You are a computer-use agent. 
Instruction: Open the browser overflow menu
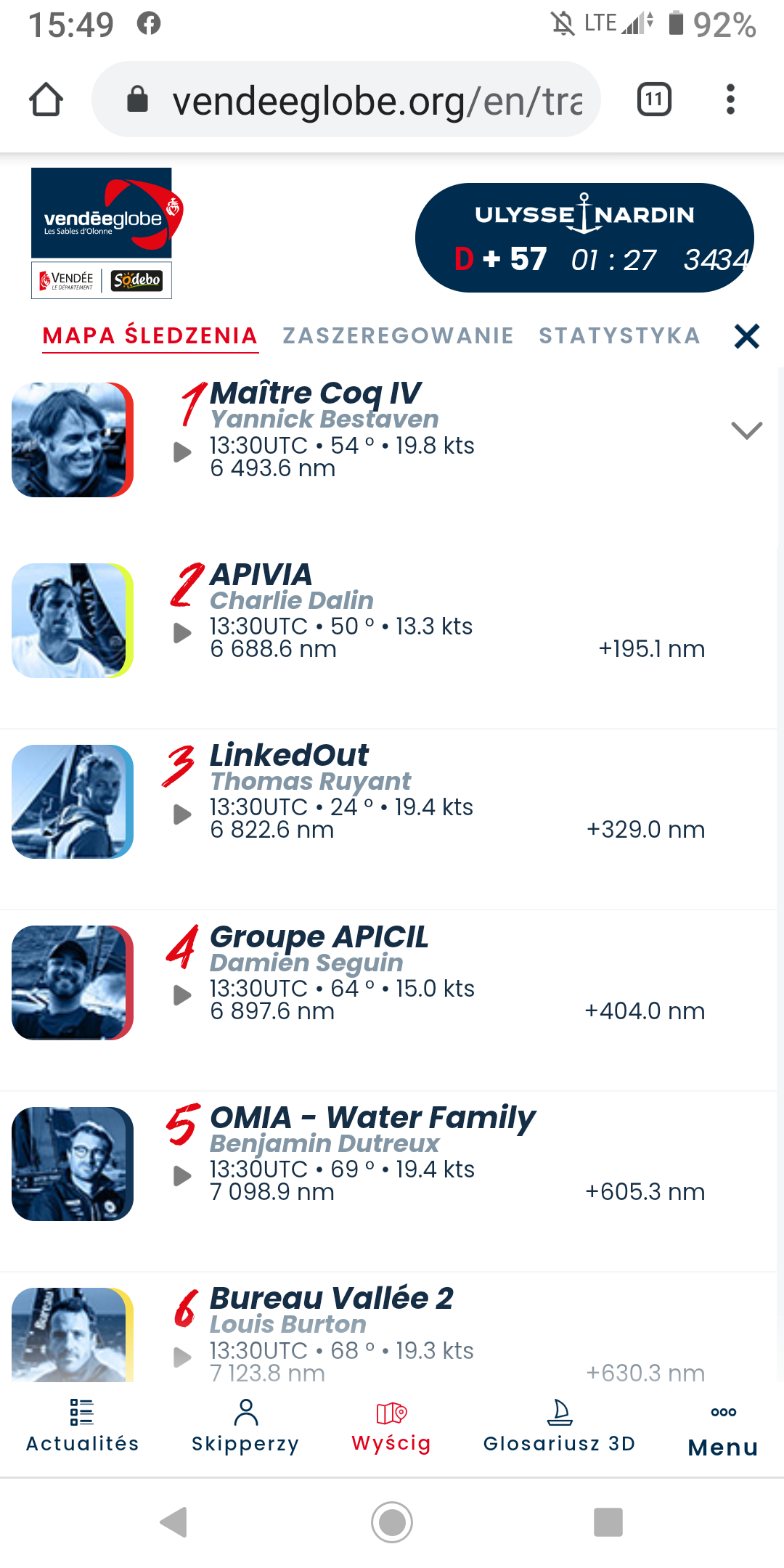[x=730, y=99]
